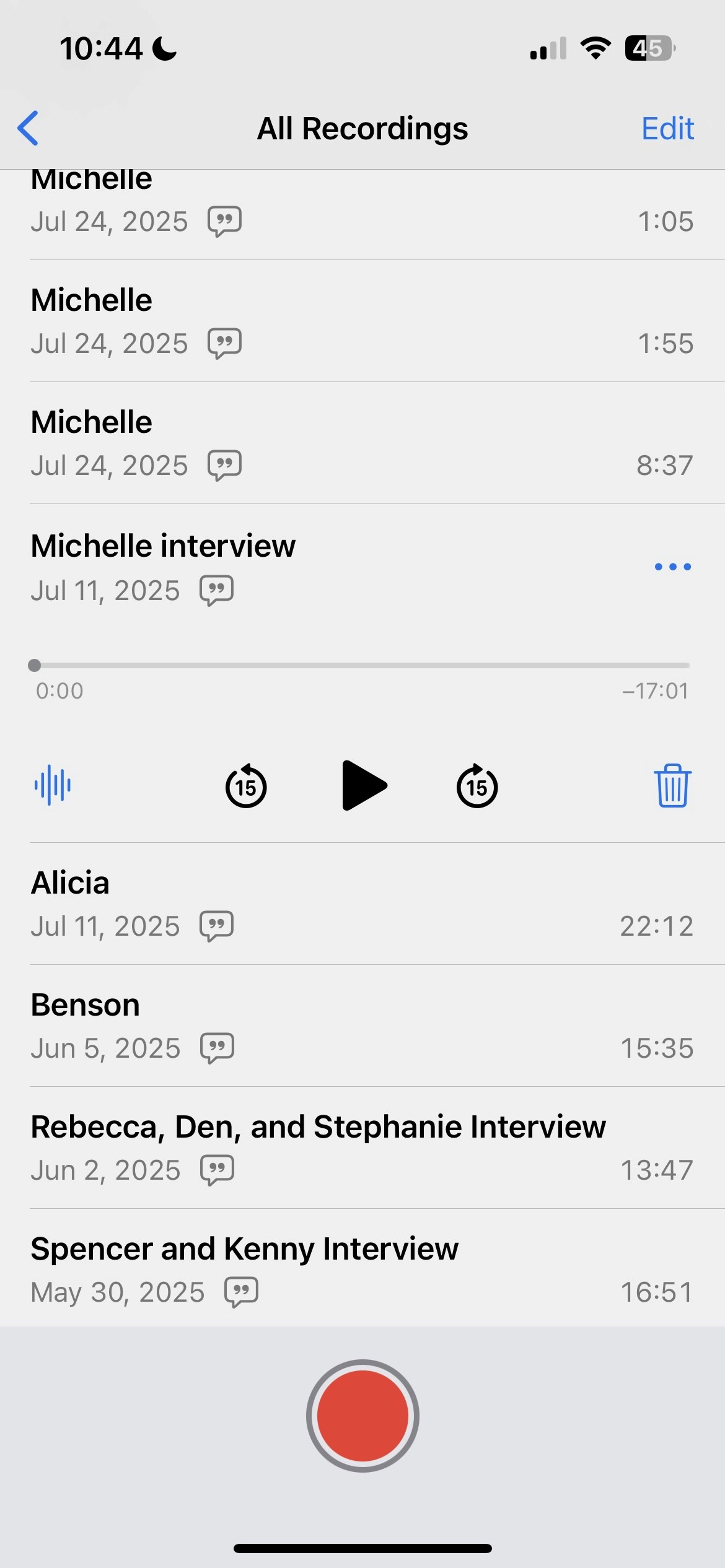
Task: Open the 8:37 Michelle recording
Action: pos(362,443)
